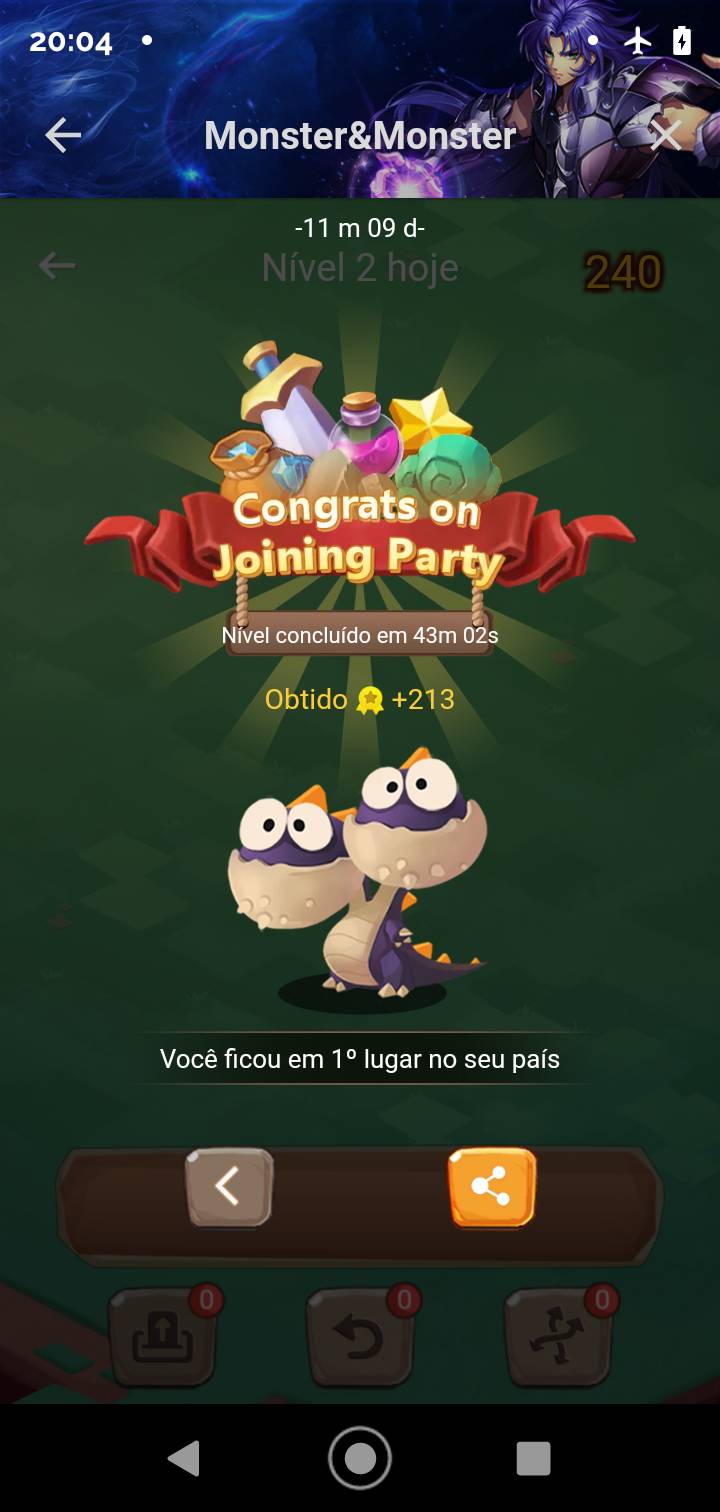Use the undo power-up button

[x=360, y=1336]
